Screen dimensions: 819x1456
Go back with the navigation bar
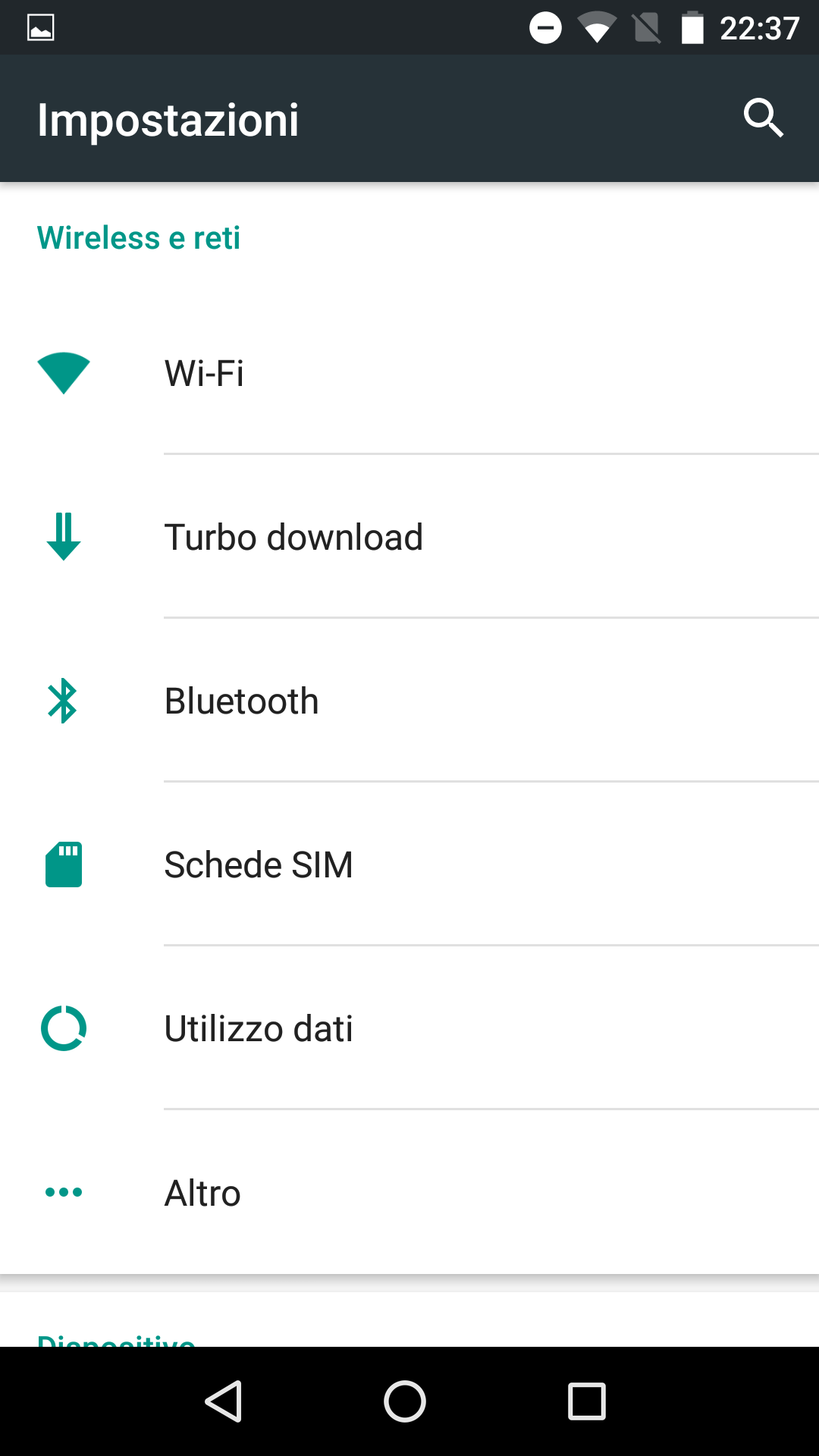click(224, 1401)
